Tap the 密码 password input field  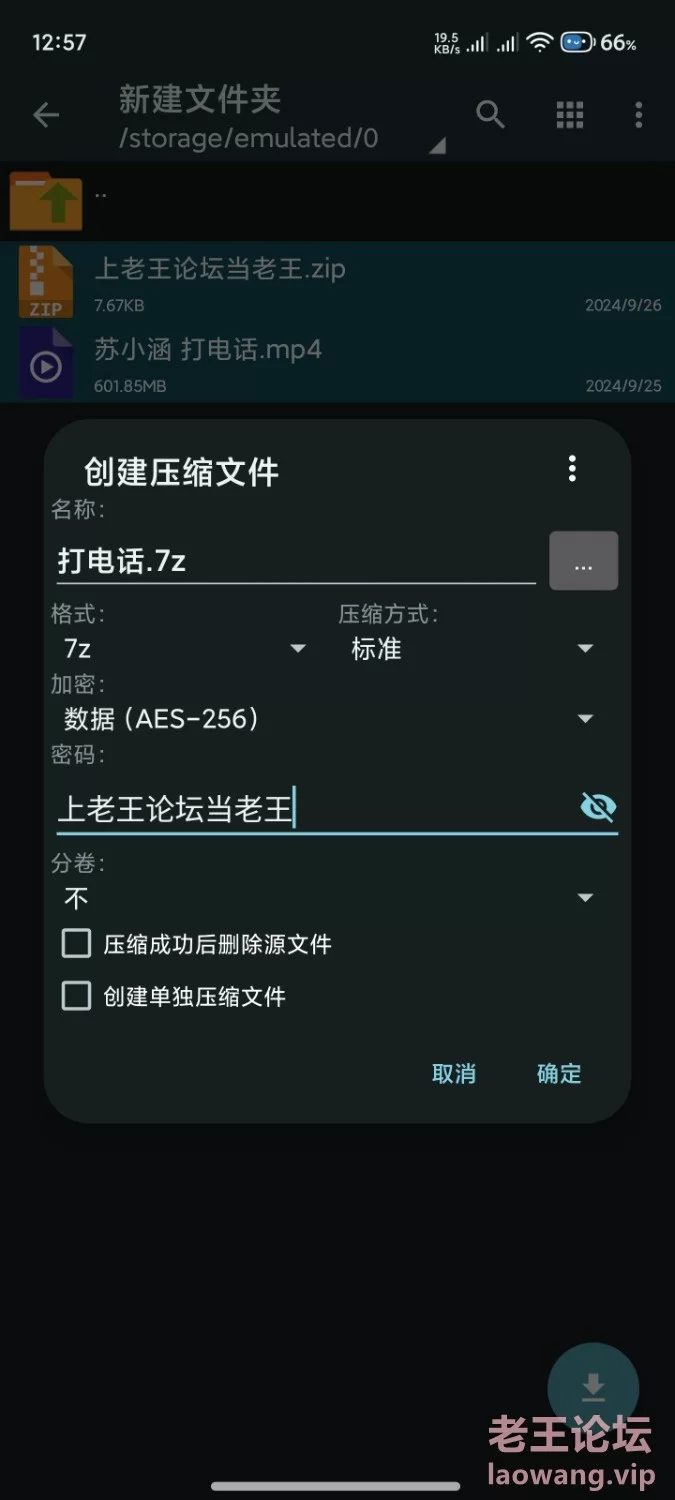(314, 808)
